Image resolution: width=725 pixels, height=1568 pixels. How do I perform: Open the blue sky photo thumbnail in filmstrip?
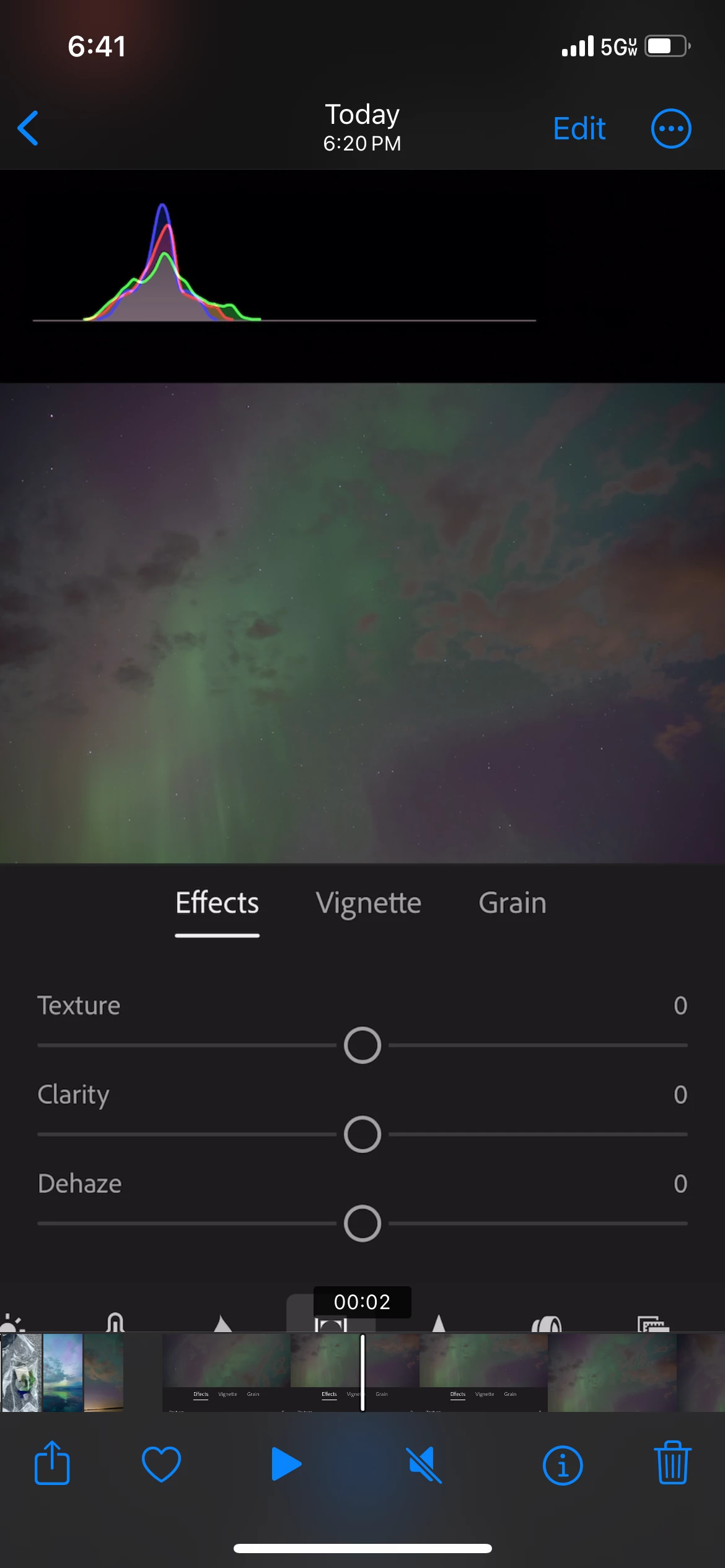pyautogui.click(x=63, y=1373)
